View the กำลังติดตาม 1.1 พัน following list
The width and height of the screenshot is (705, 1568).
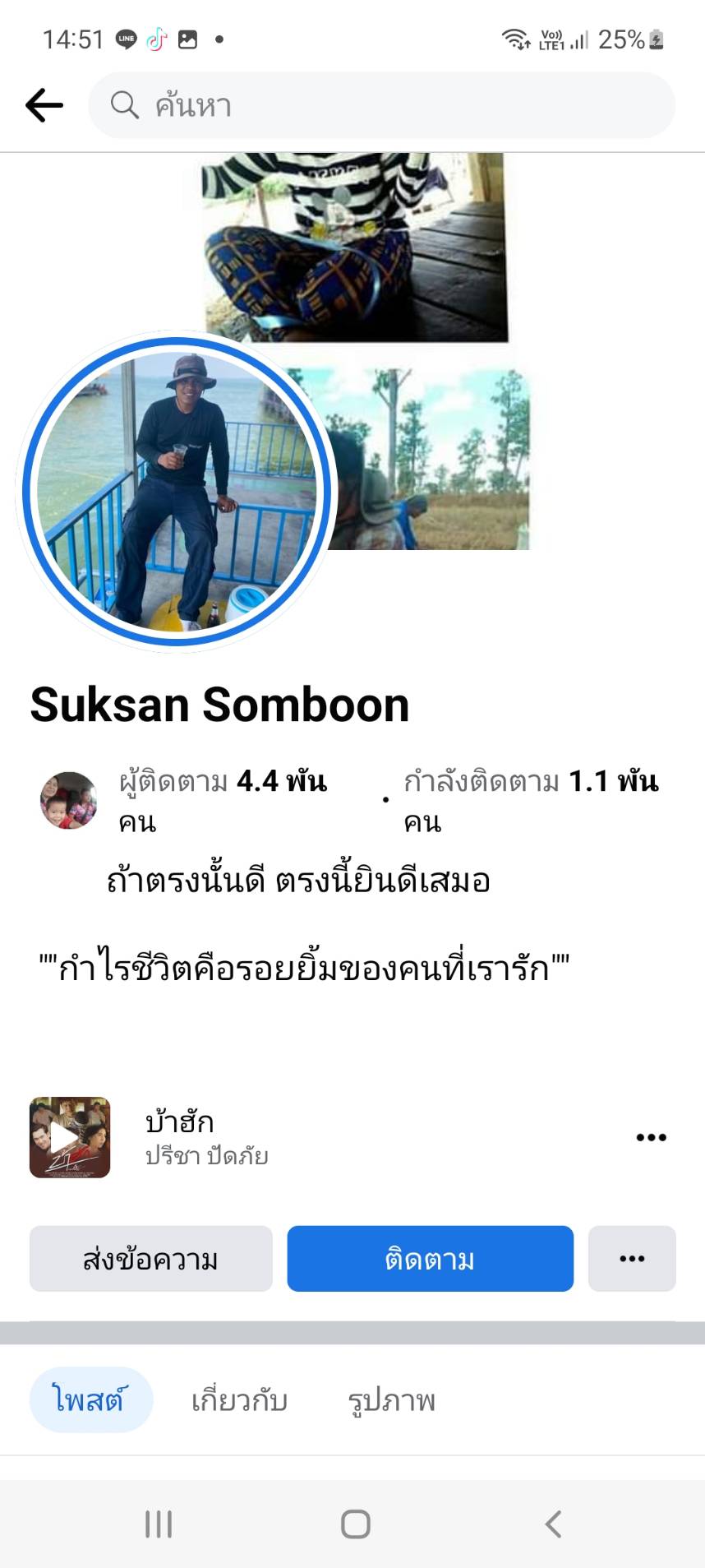(x=531, y=800)
